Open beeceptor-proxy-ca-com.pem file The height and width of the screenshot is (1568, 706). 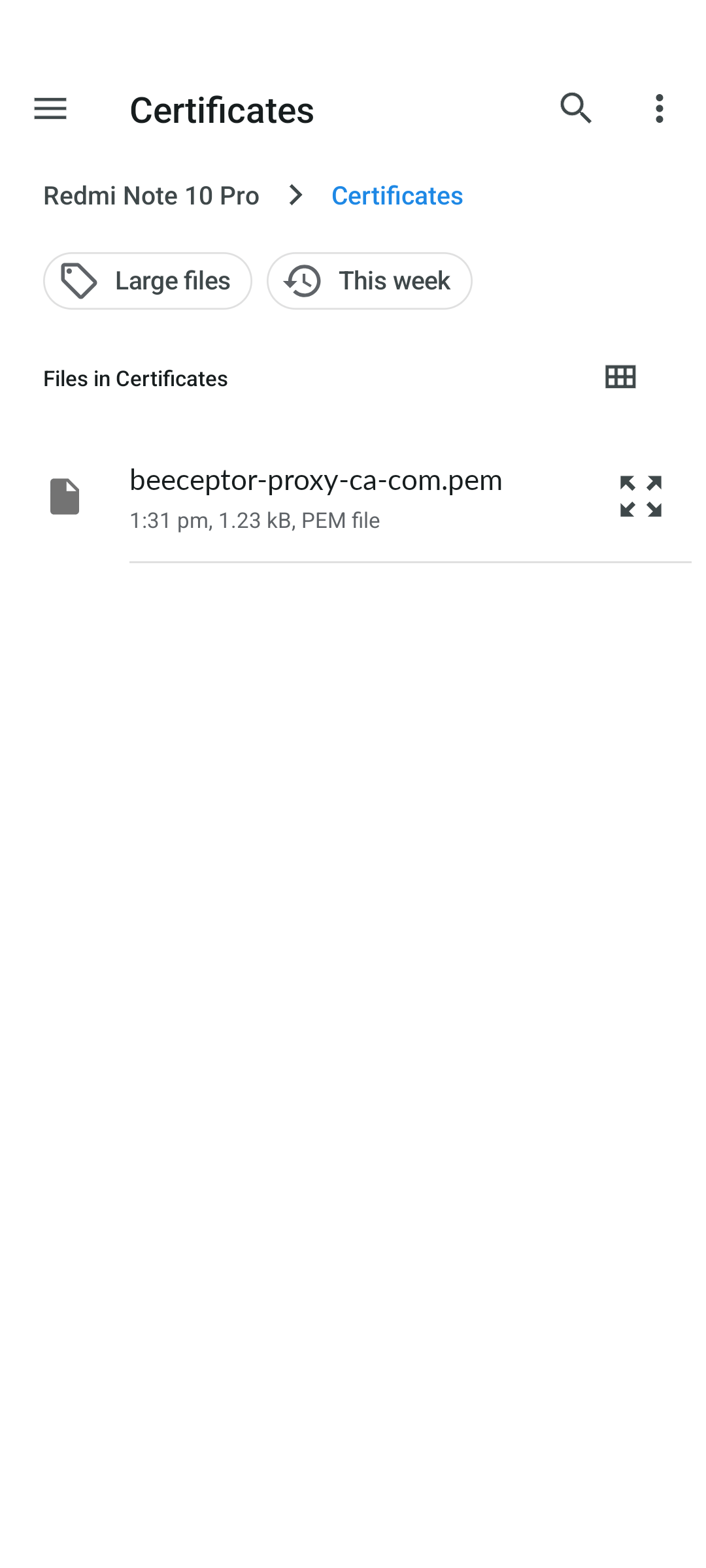pos(316,480)
